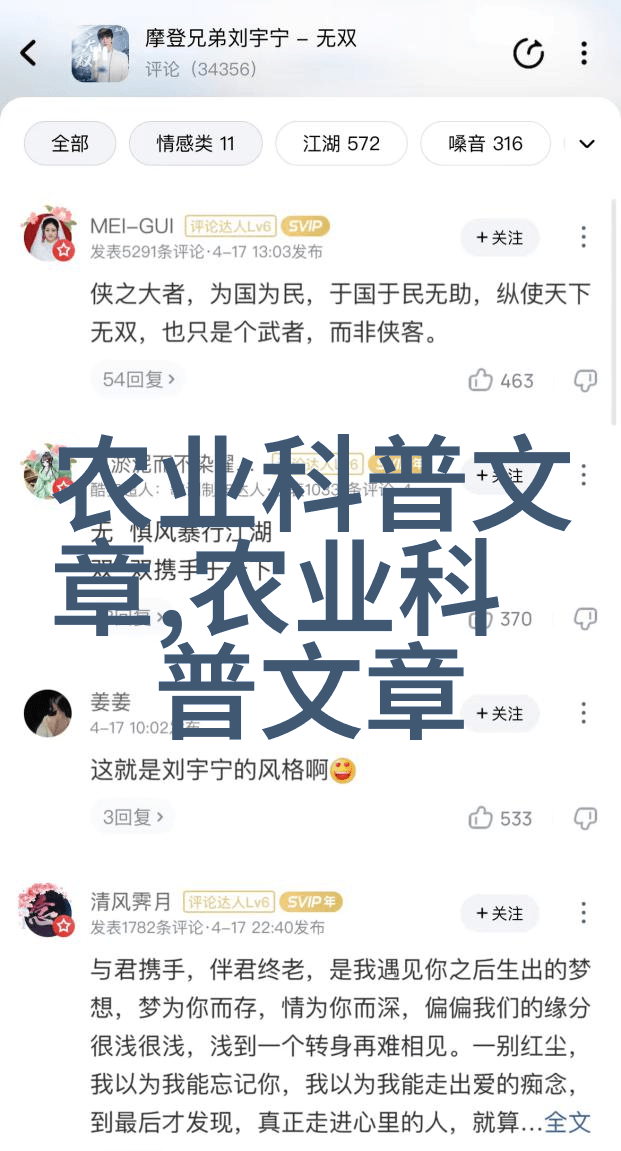View 54 replies to MEI-GUI's comment

[139, 380]
